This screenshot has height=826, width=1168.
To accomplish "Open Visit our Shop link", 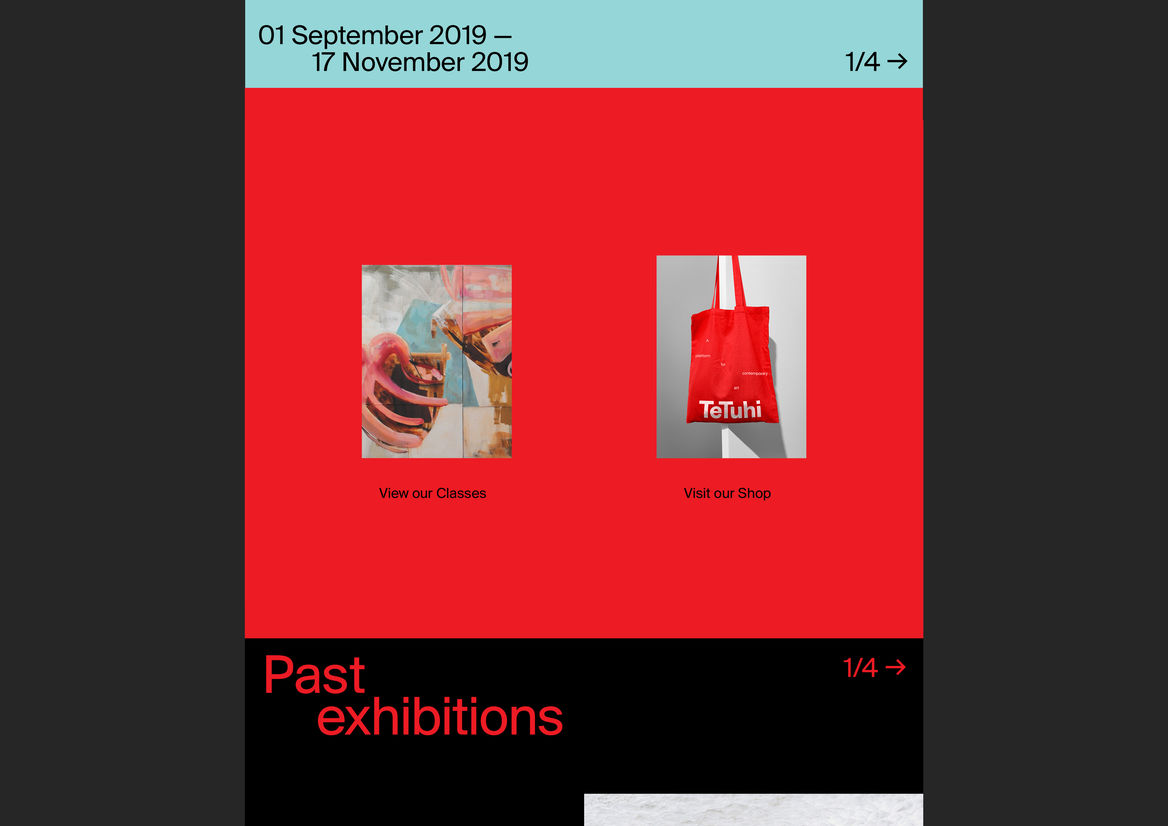I will [727, 493].
